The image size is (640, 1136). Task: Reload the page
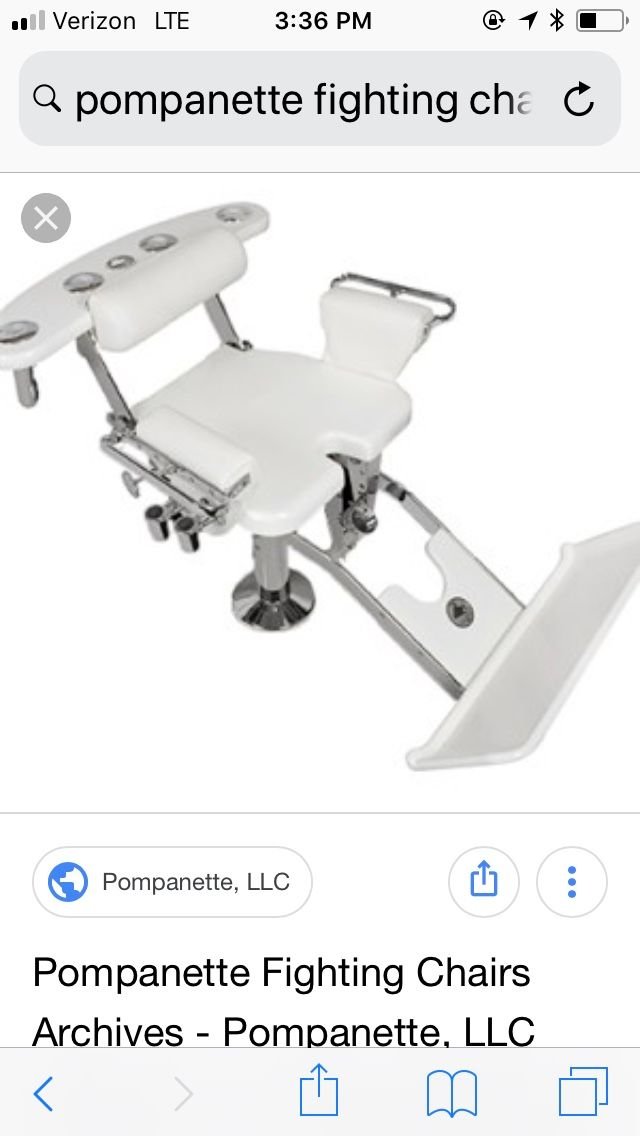(579, 99)
